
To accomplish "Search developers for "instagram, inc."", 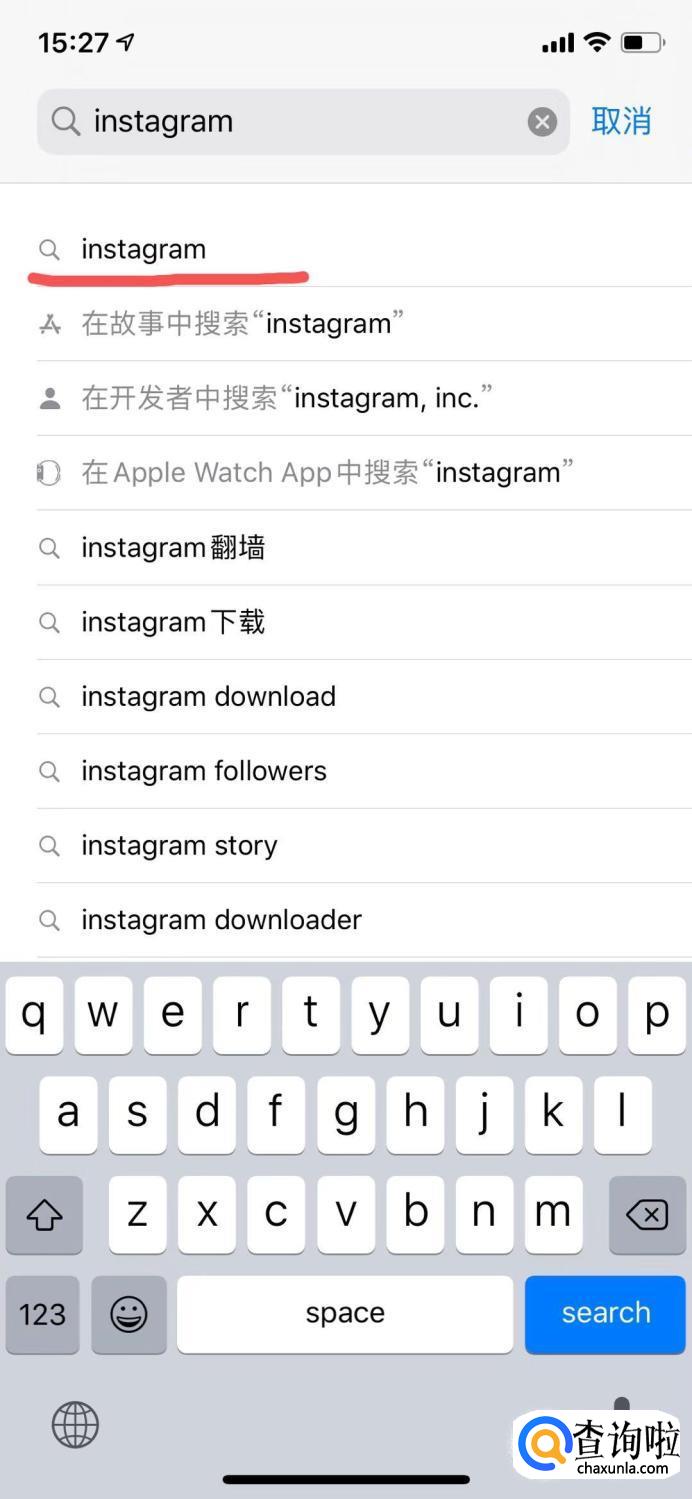I will click(287, 398).
